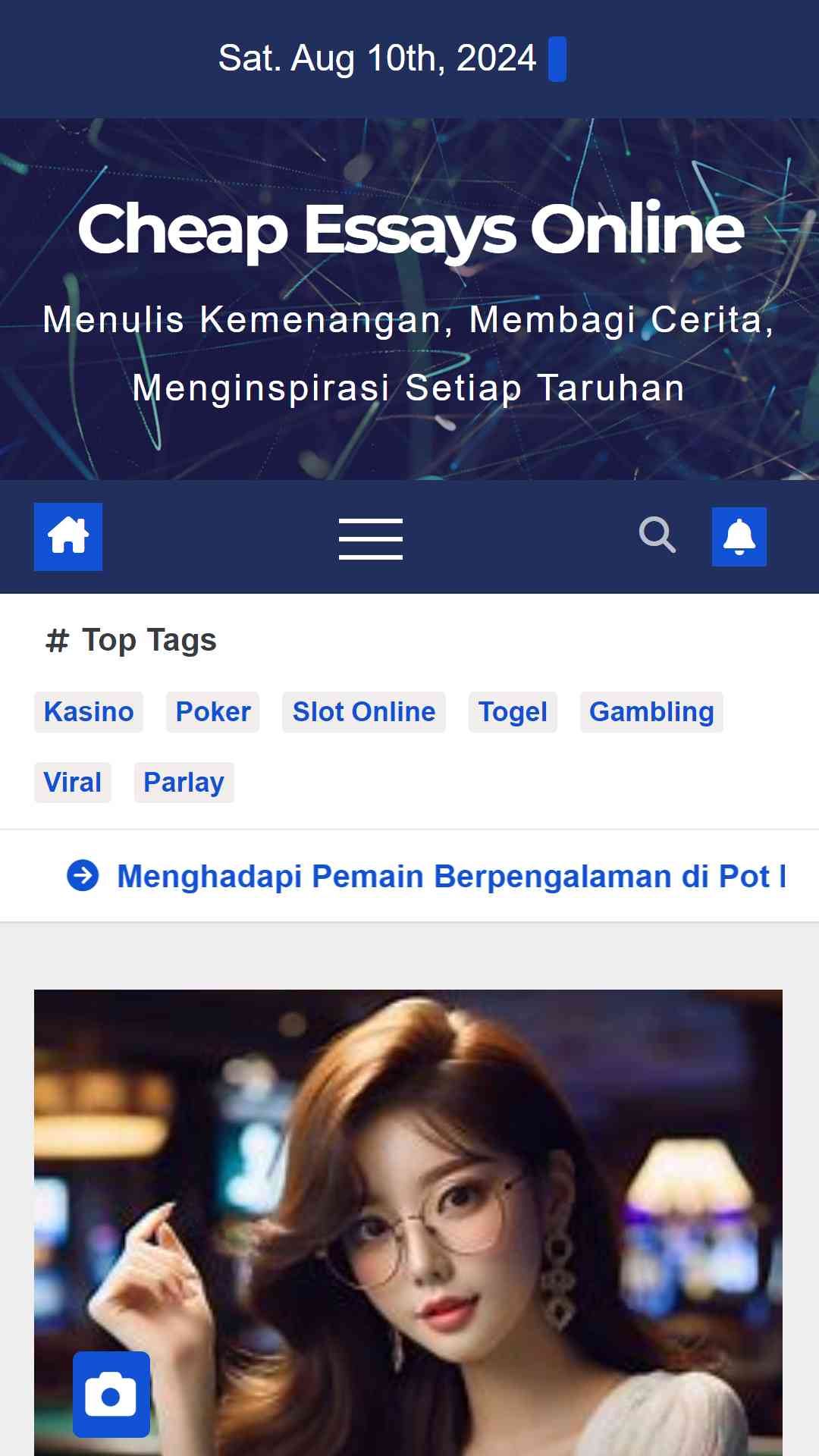The width and height of the screenshot is (819, 1456).
Task: Open the Menghadapi Pemain Berpengalaman headline
Action: [x=451, y=876]
